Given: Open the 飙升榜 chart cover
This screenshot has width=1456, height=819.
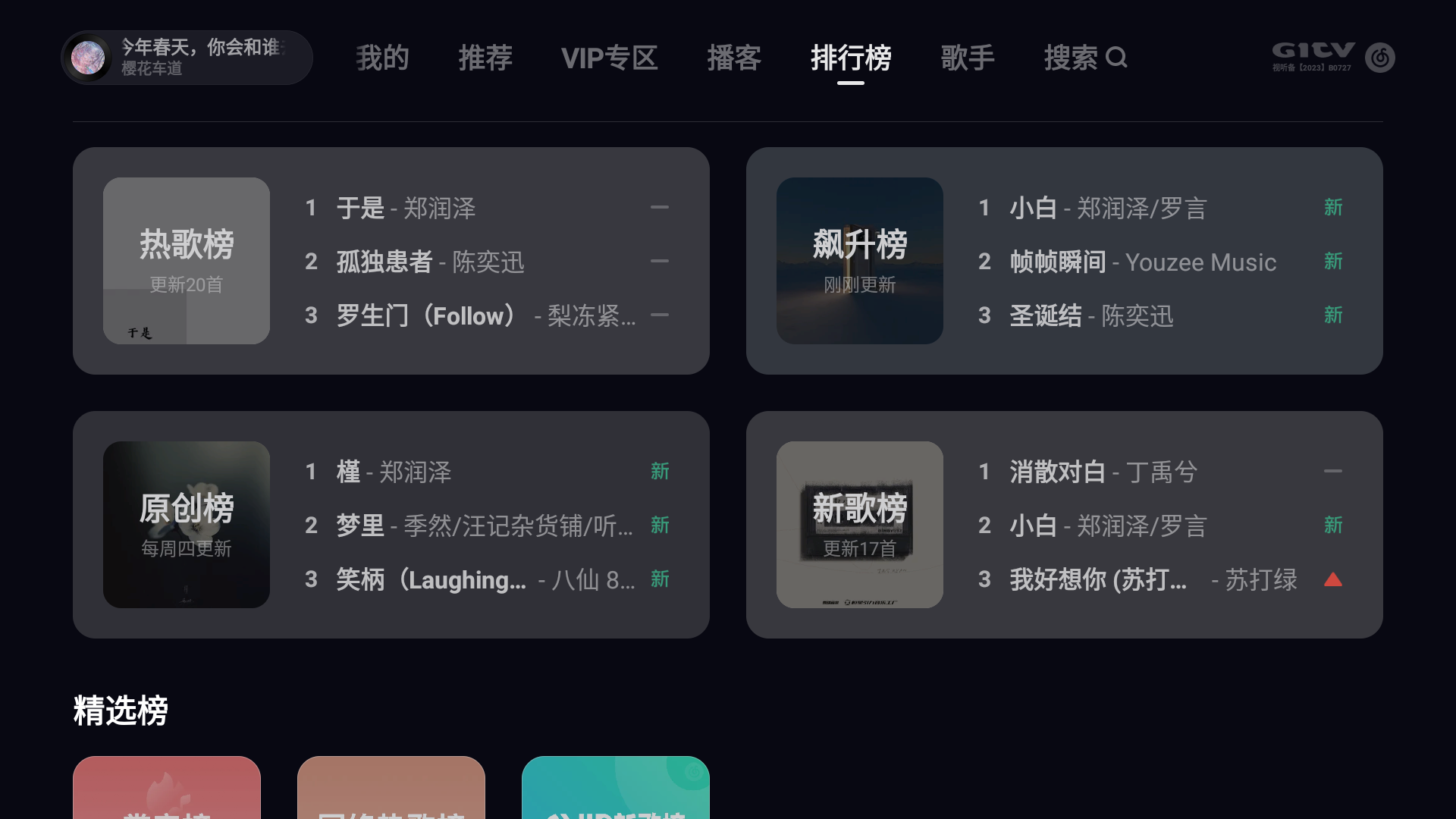Looking at the screenshot, I should (859, 261).
